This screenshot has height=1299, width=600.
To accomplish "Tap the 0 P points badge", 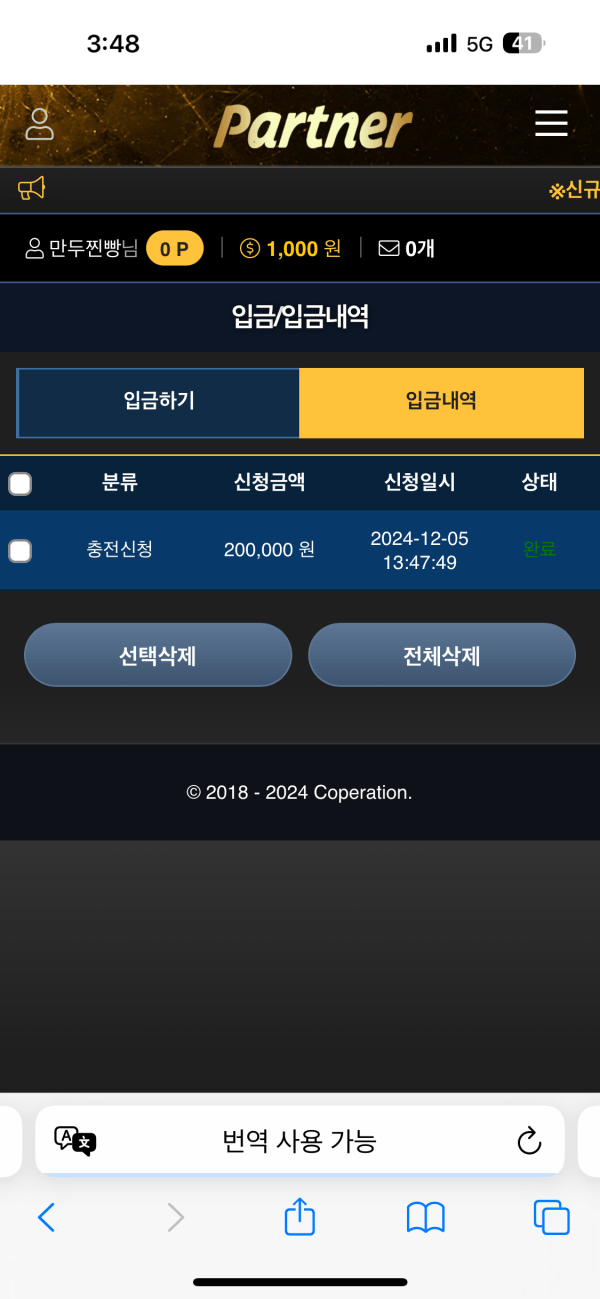I will tap(175, 249).
